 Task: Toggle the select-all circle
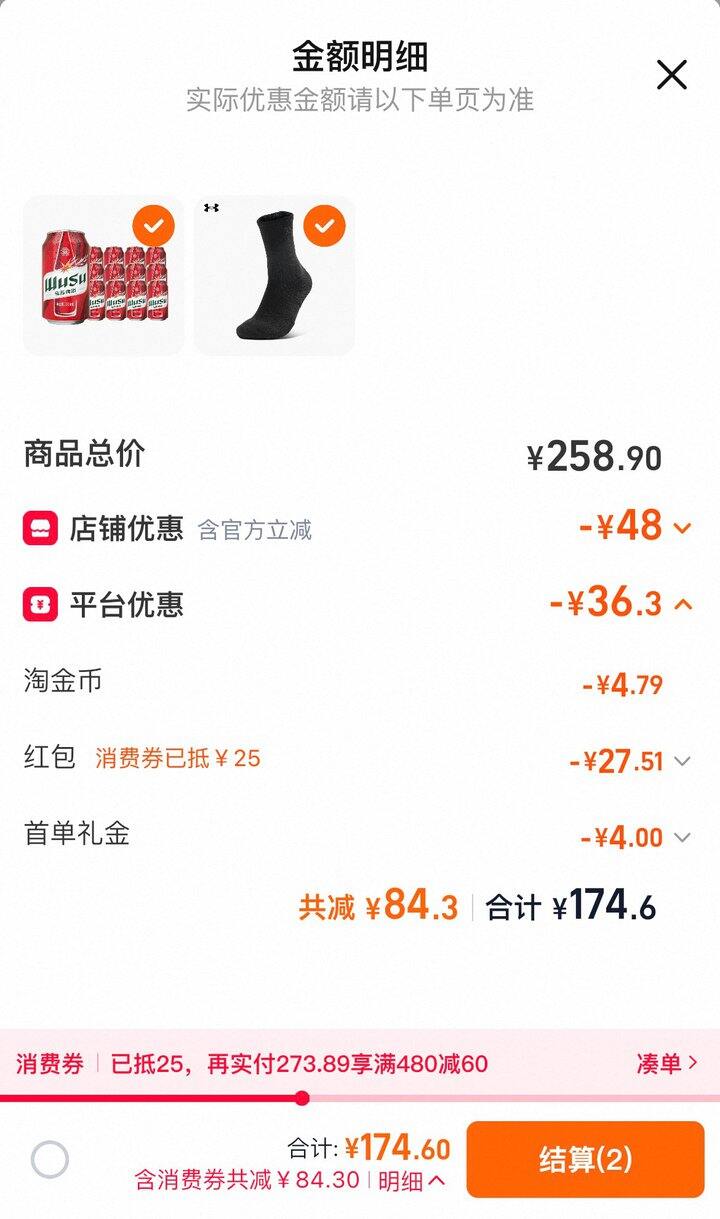[50, 1160]
